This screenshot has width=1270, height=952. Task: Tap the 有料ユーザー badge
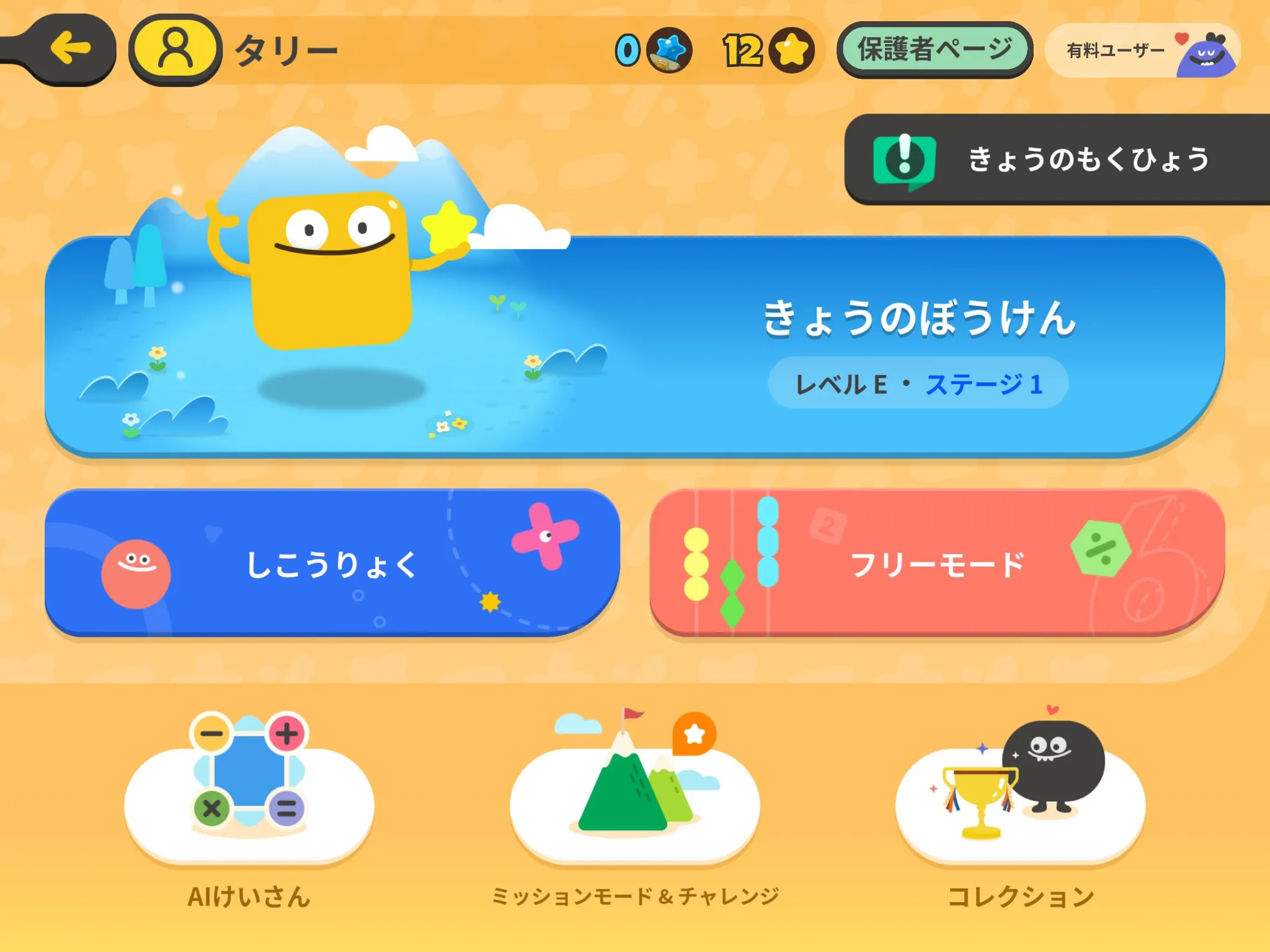1142,51
